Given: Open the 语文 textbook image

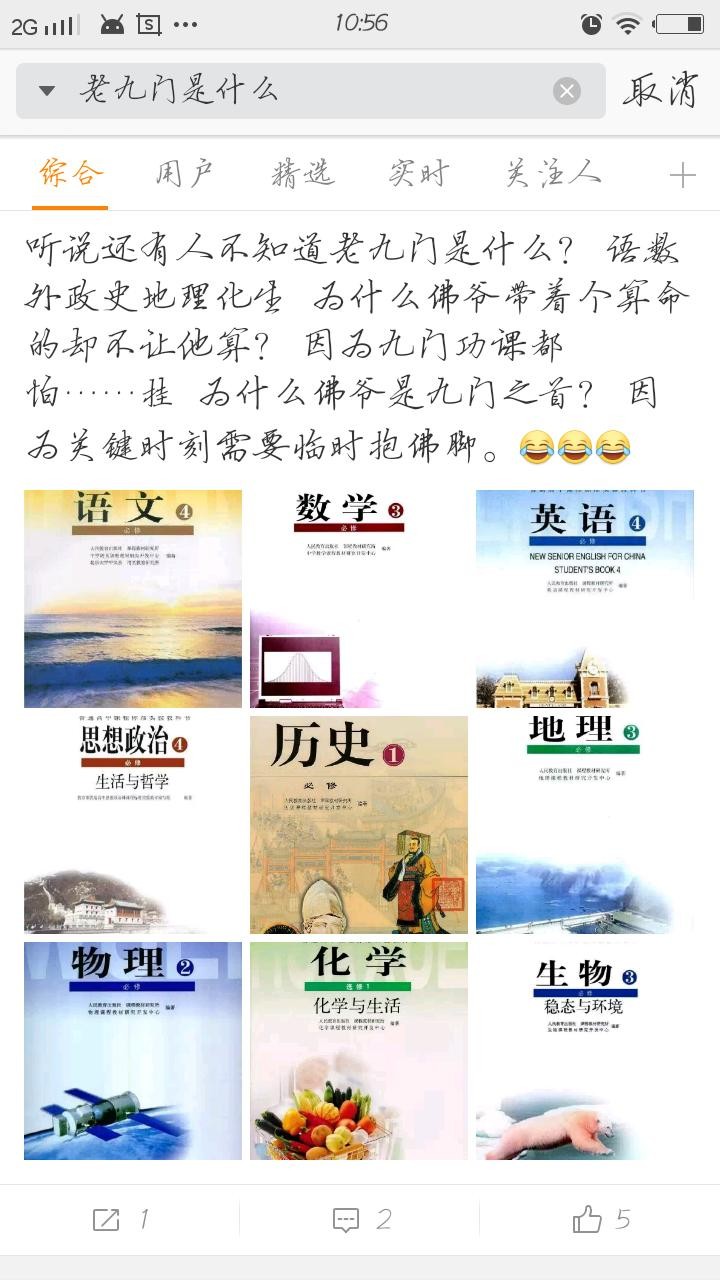Looking at the screenshot, I should 133,598.
